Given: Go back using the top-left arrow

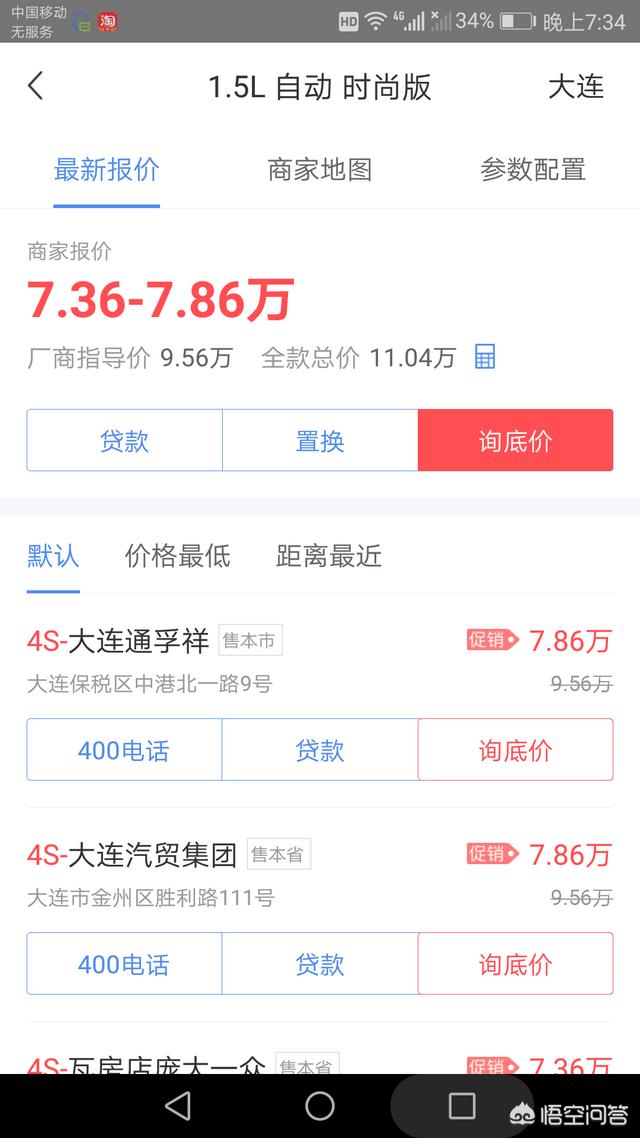Looking at the screenshot, I should pyautogui.click(x=36, y=86).
